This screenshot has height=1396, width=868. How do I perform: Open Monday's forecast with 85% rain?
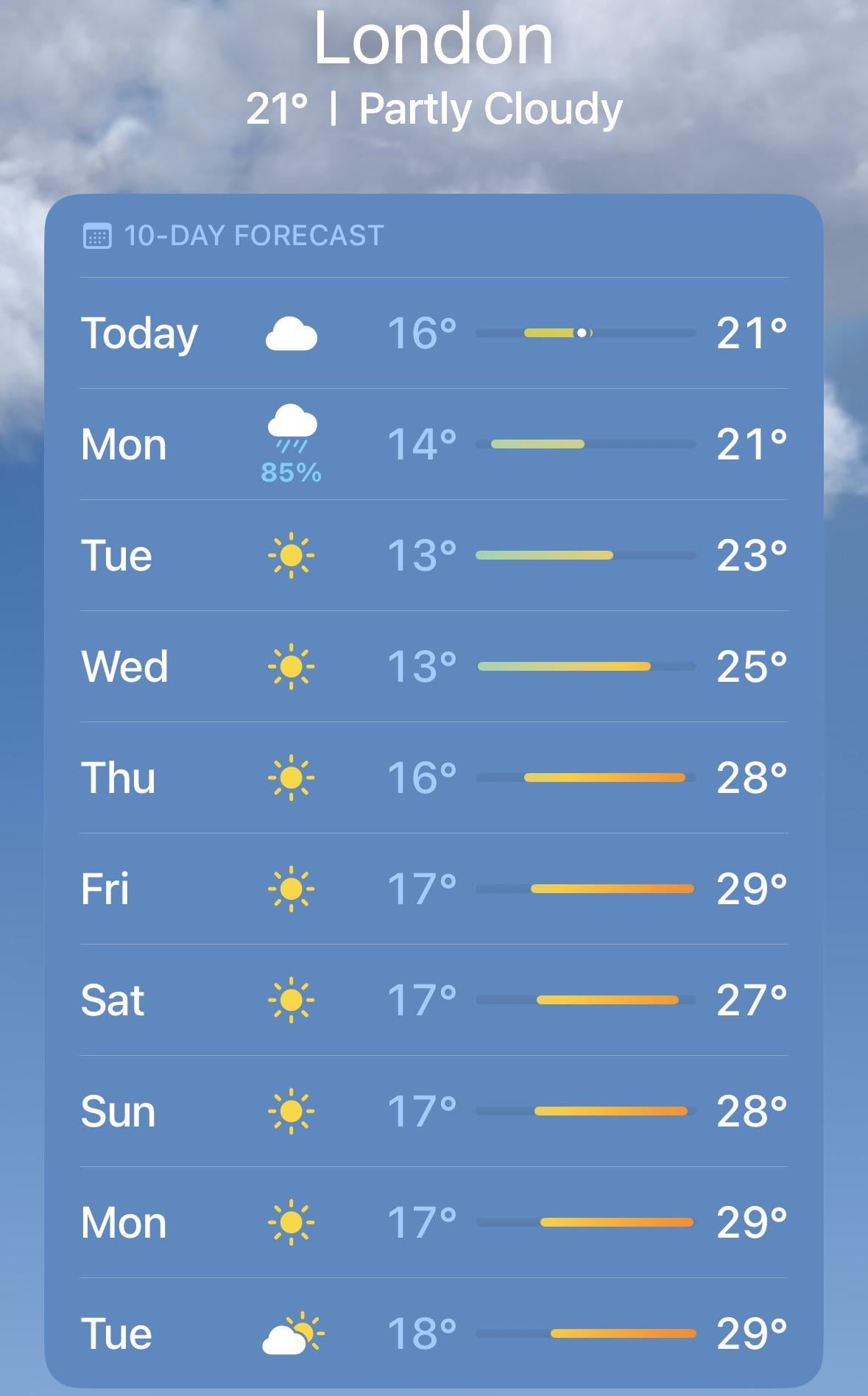click(434, 444)
